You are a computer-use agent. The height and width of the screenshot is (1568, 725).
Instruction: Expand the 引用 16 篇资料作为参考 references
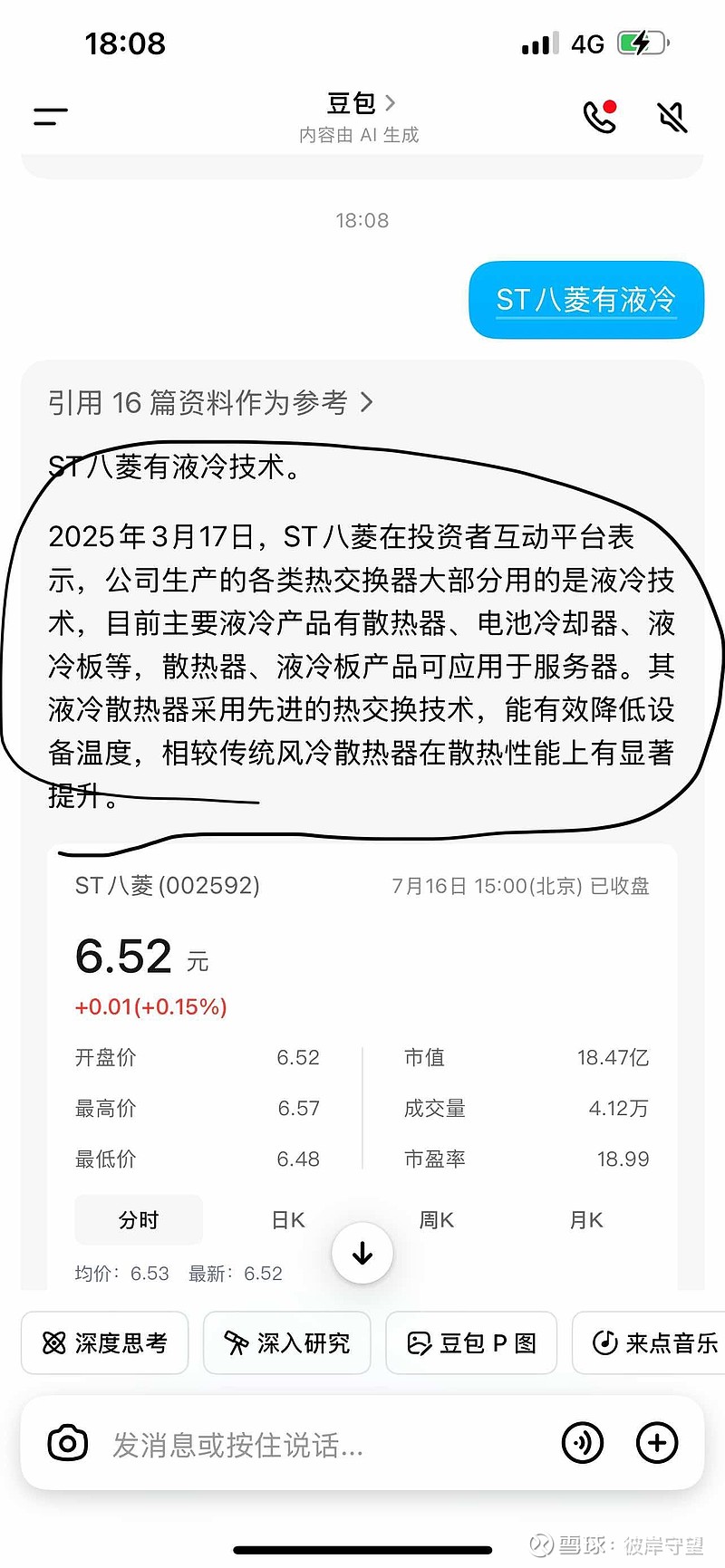tap(210, 402)
